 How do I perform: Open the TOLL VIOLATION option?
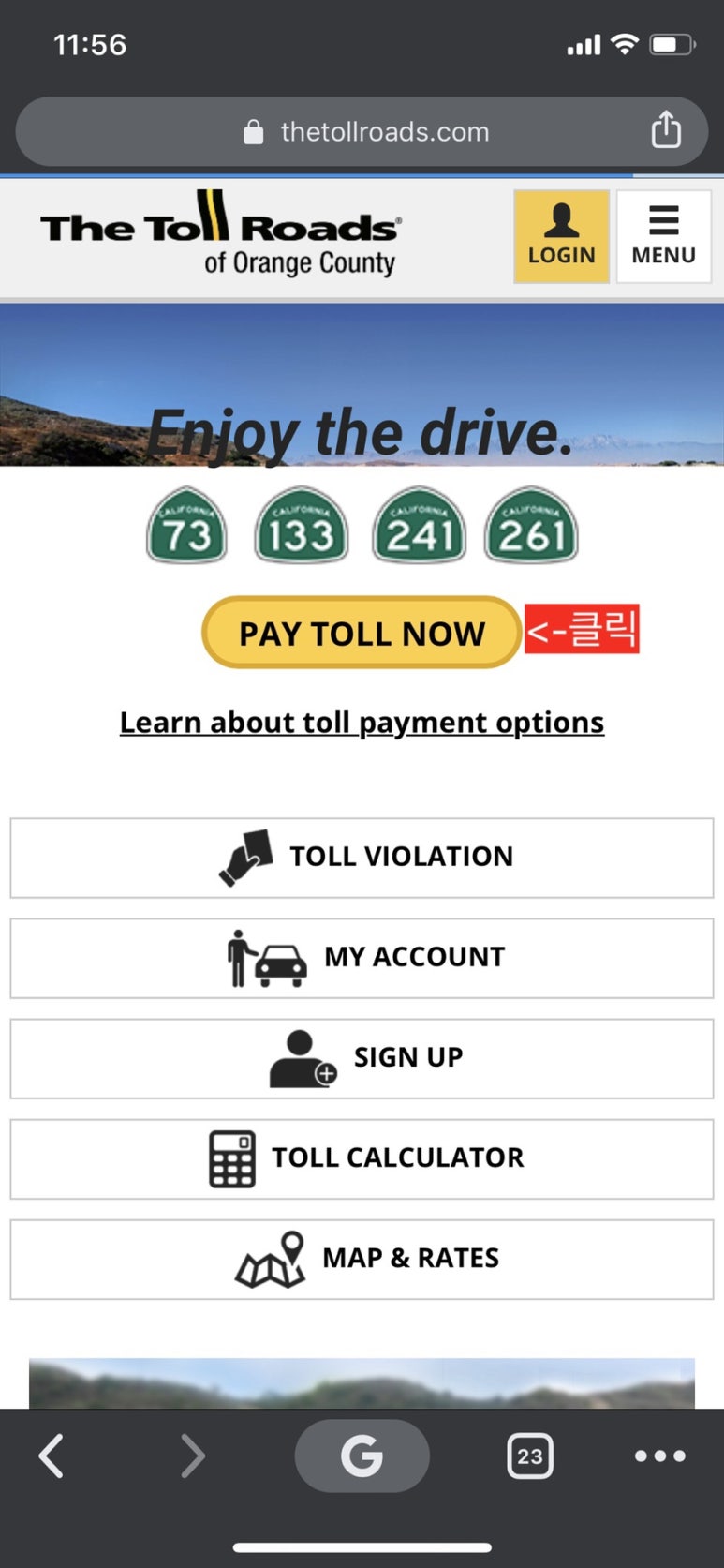362,857
